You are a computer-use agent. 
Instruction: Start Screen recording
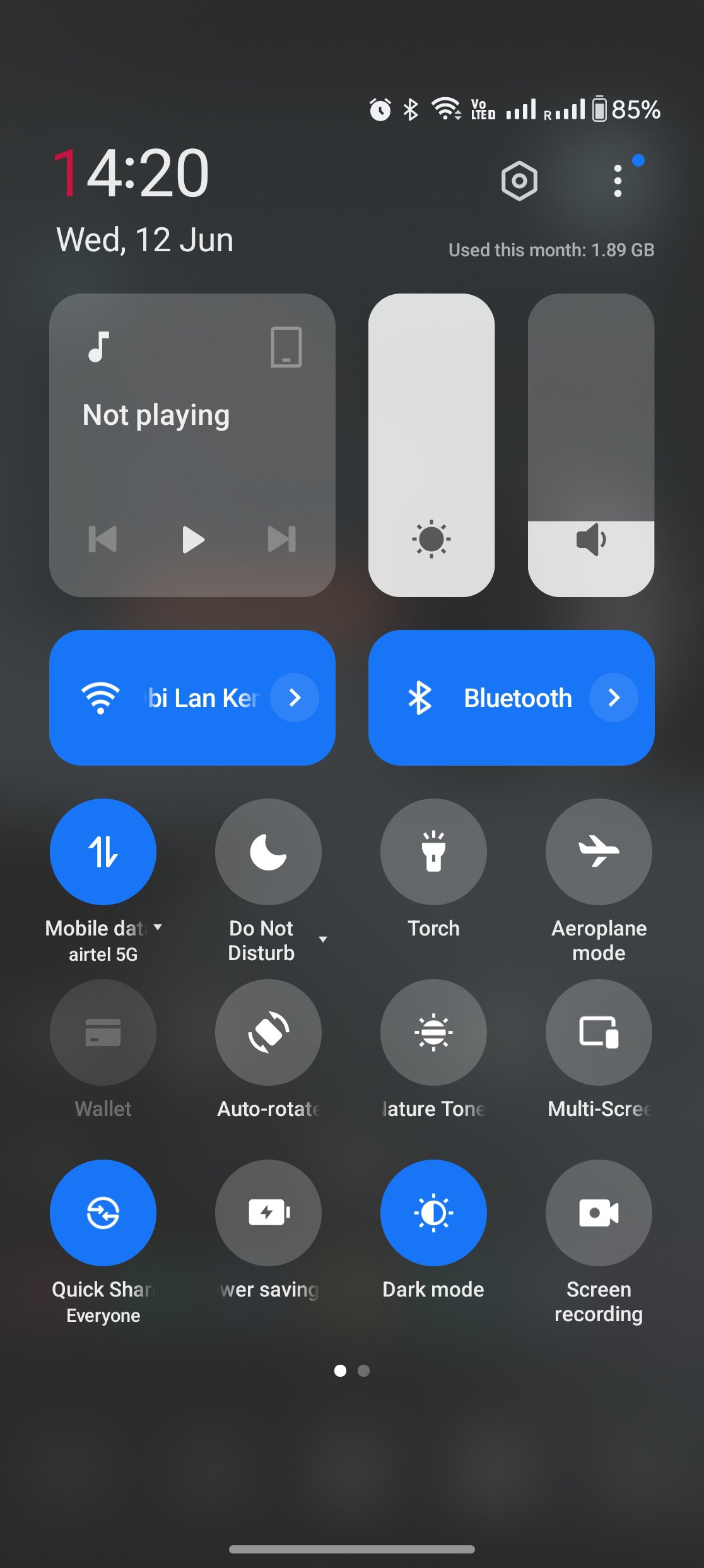[599, 1213]
